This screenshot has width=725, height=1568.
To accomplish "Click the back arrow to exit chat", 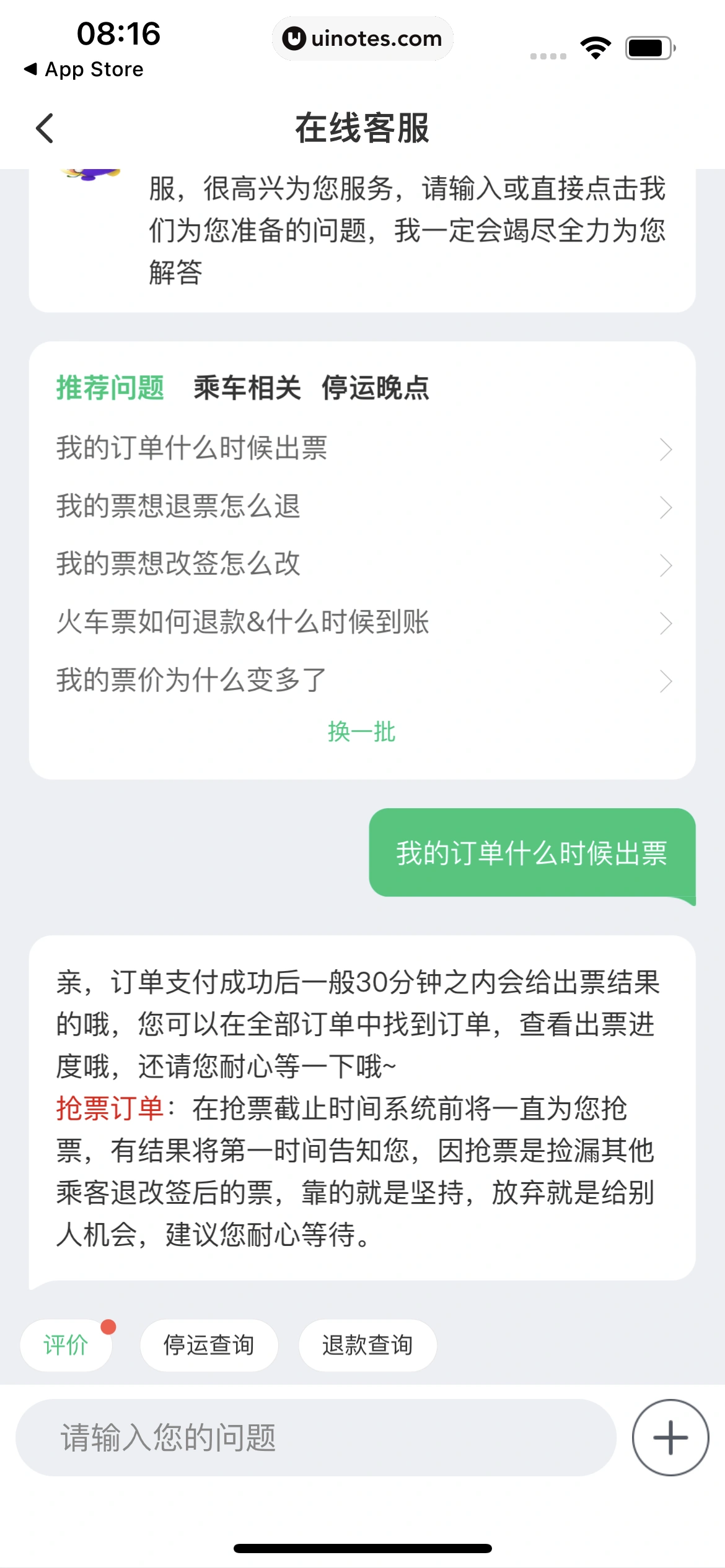I will (x=43, y=127).
